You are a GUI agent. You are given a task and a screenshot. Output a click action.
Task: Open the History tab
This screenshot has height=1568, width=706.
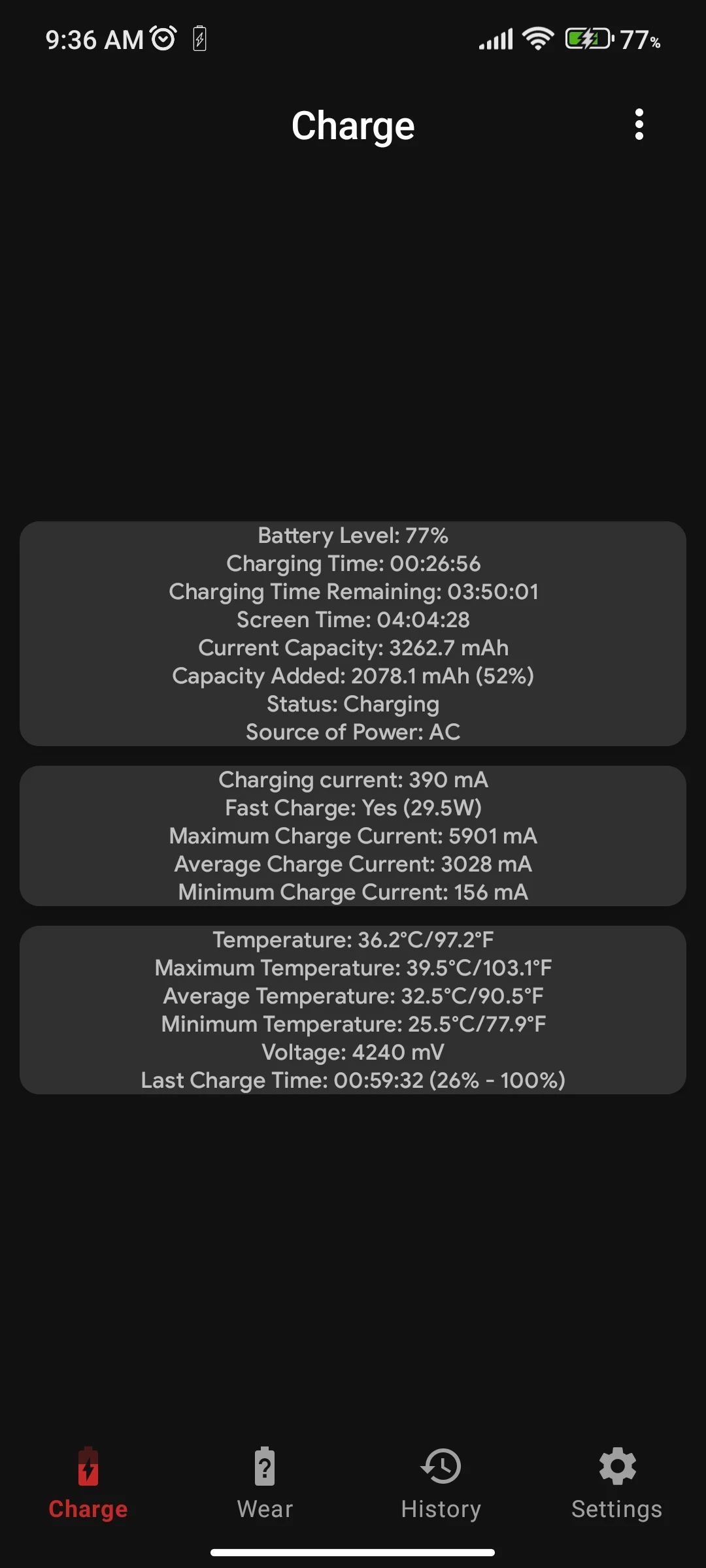pos(441,1483)
